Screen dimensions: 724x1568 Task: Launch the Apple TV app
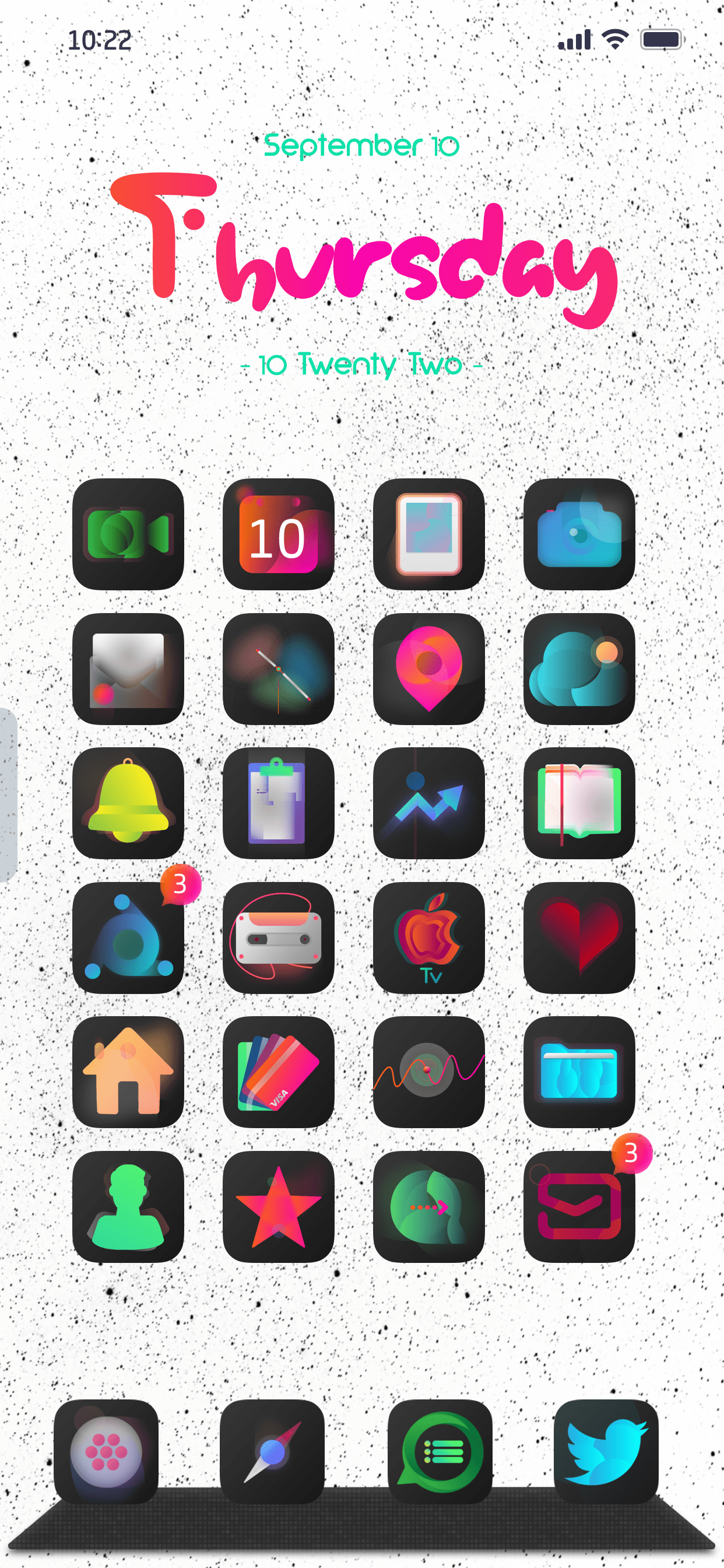(x=429, y=937)
